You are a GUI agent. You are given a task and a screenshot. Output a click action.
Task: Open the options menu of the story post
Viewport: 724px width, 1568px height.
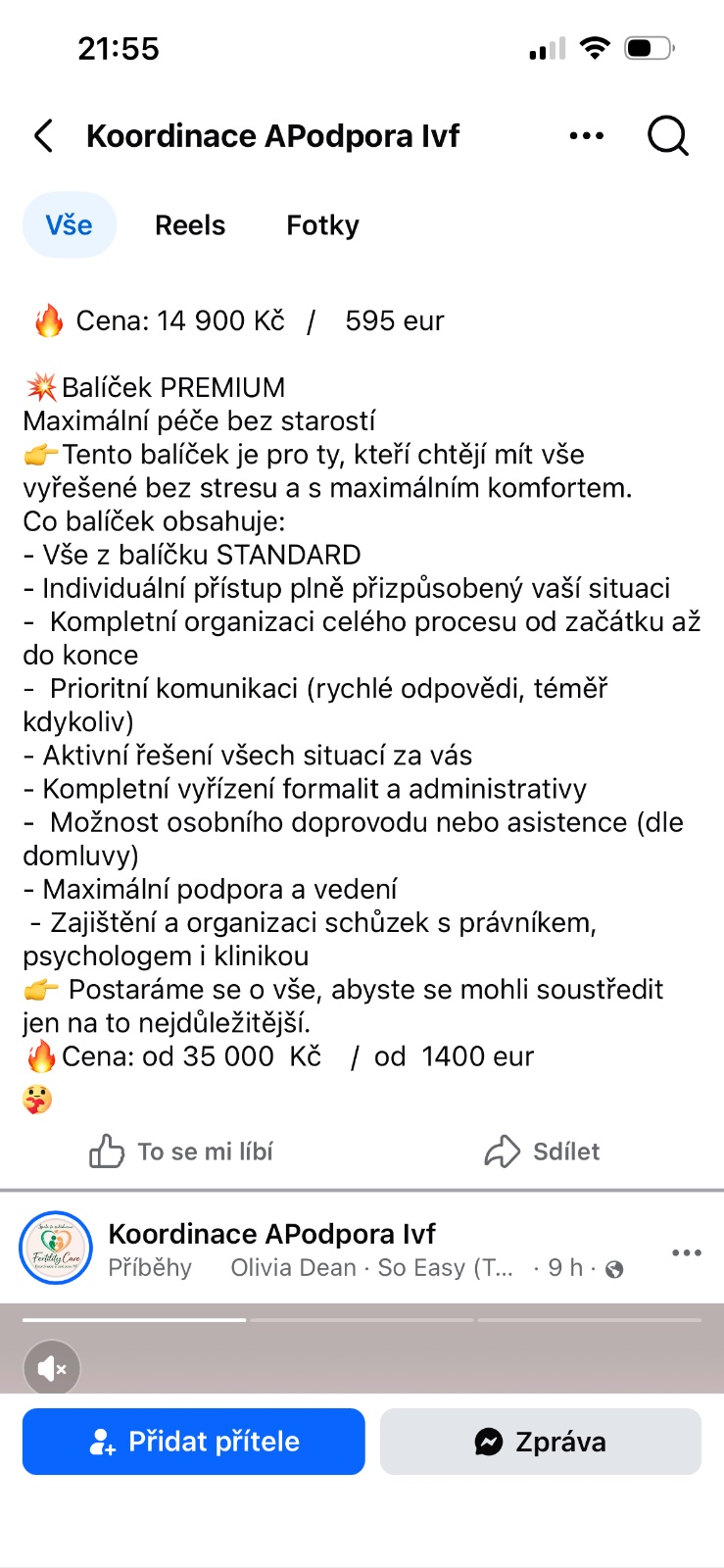tap(686, 1252)
